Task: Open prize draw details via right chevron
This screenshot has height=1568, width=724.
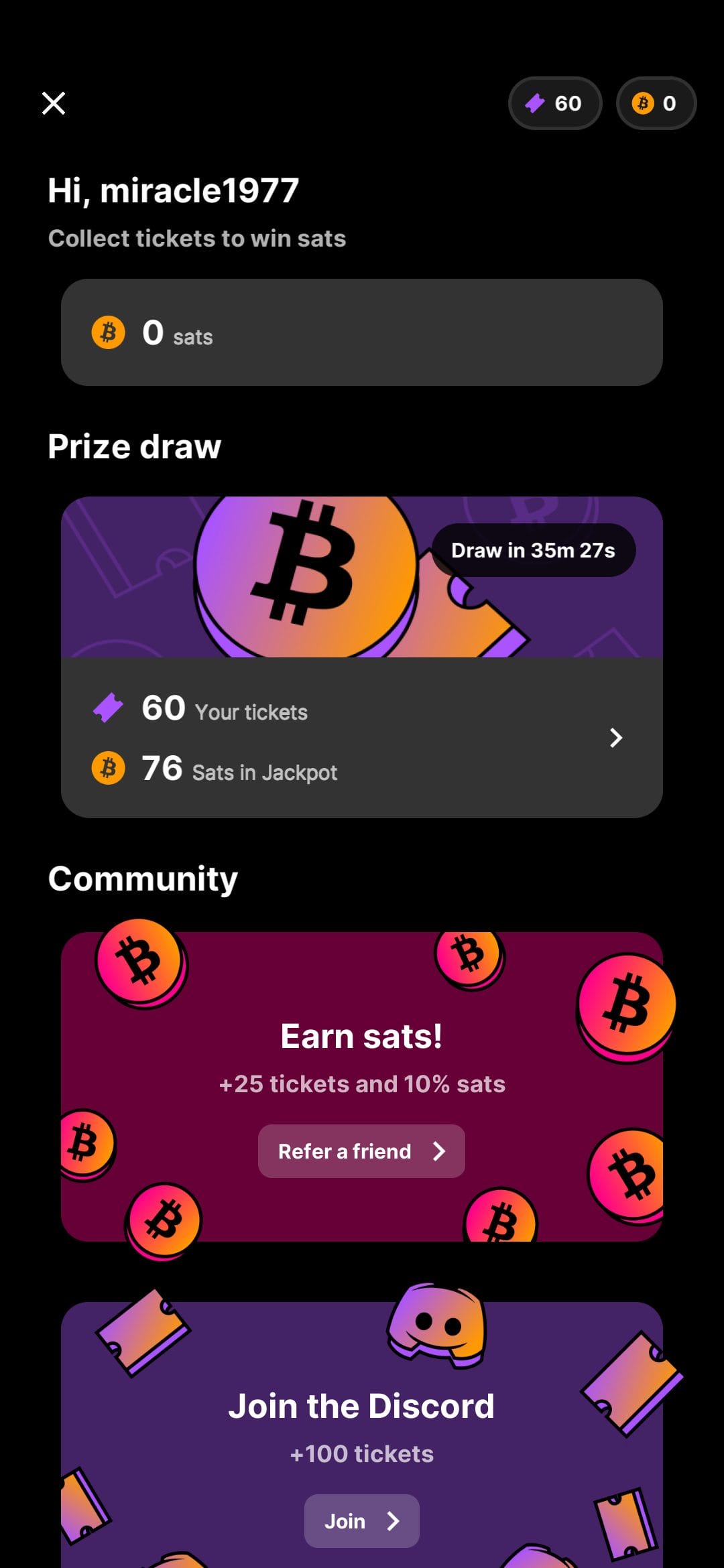Action: 617,737
